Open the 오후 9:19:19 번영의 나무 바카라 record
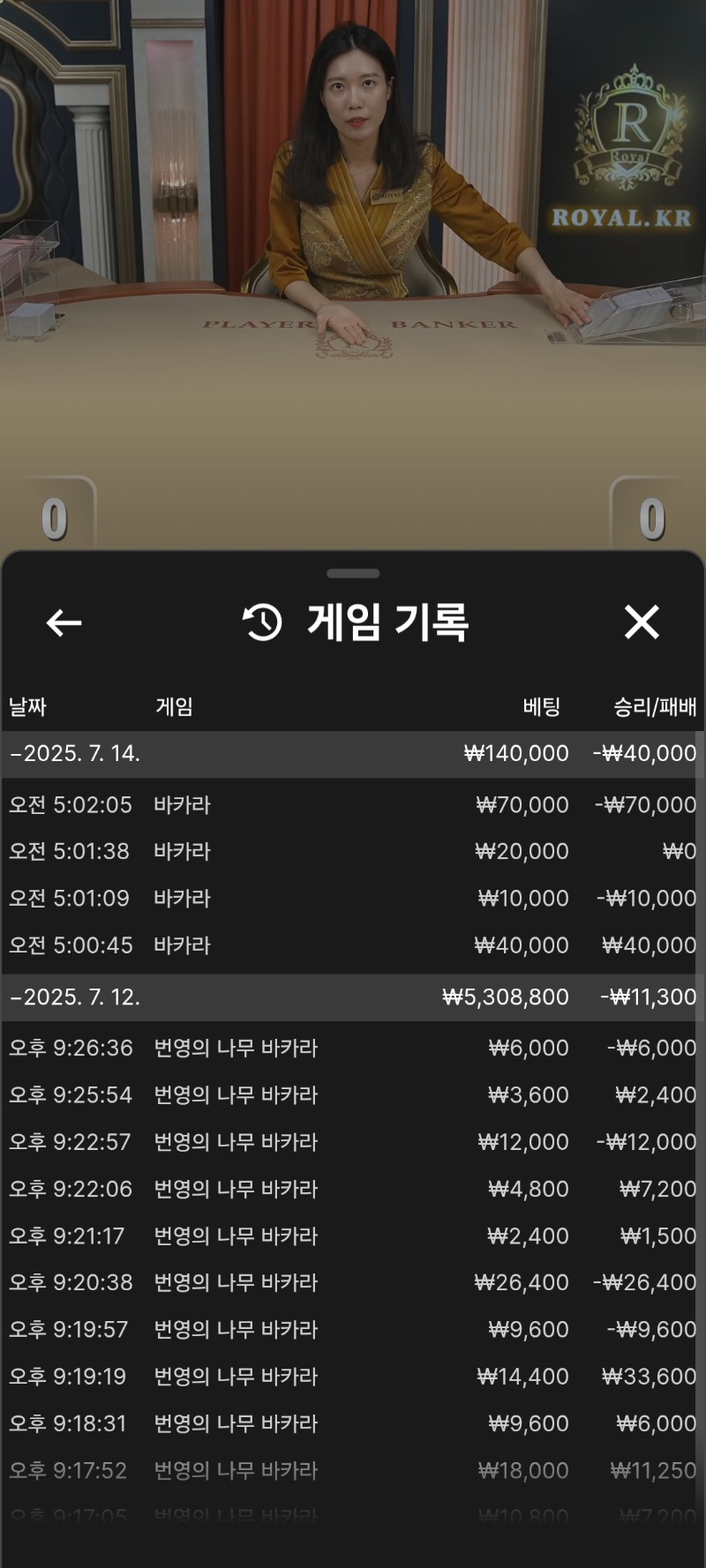This screenshot has height=1568, width=706. [x=353, y=1376]
